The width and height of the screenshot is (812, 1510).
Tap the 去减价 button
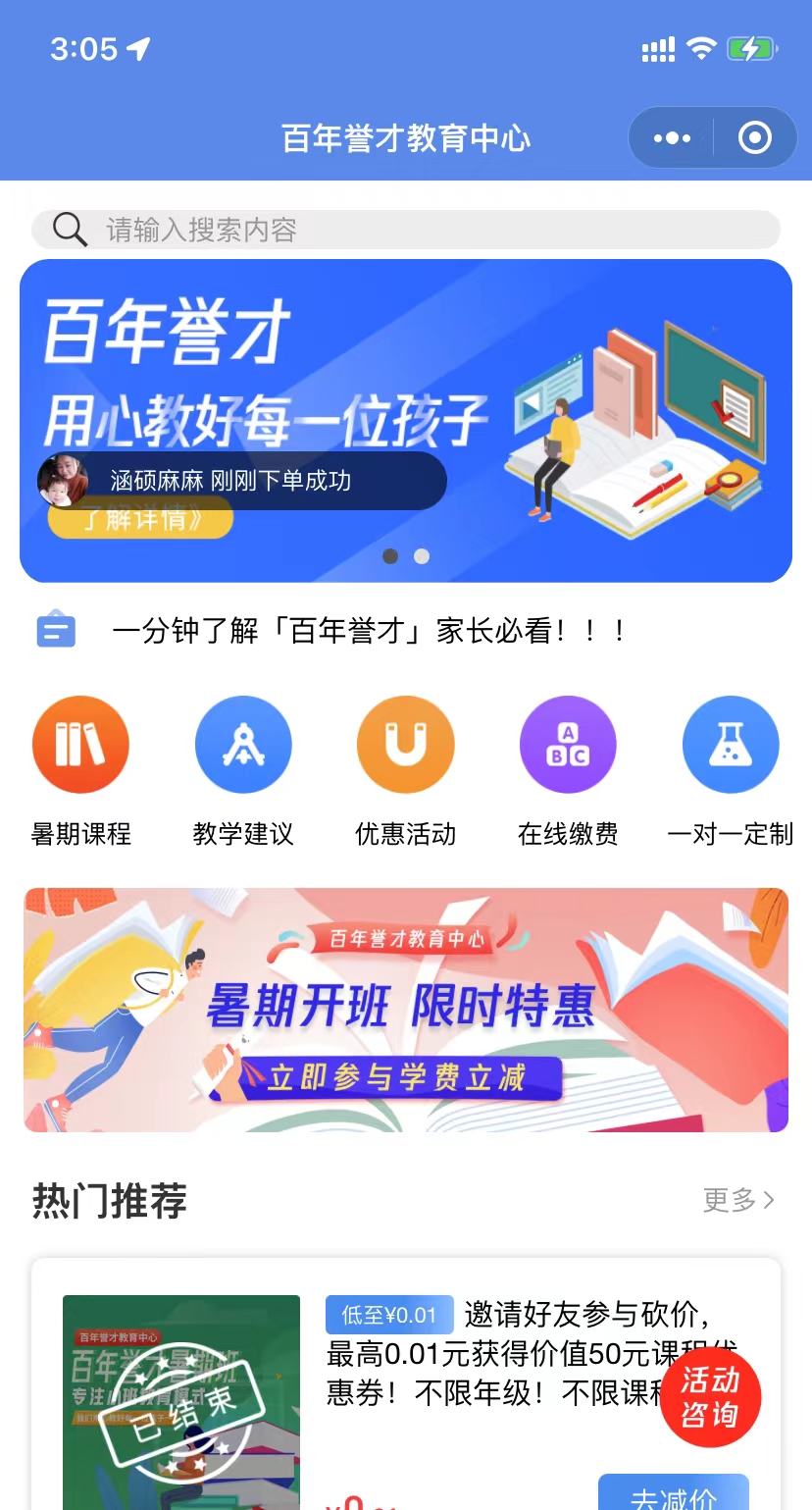[674, 1495]
